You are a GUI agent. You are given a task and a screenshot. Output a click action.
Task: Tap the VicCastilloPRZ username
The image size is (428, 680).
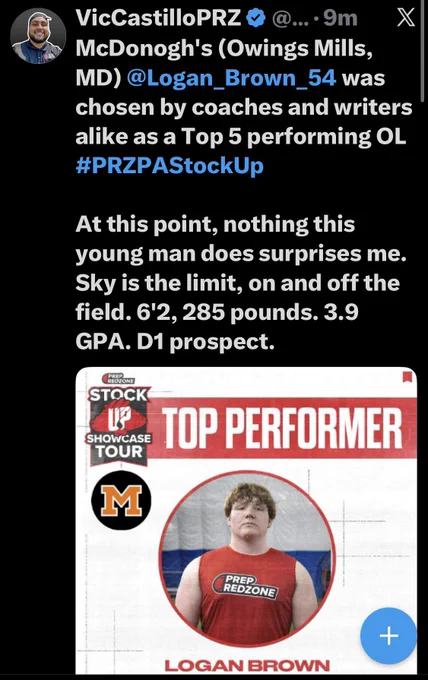coord(158,18)
